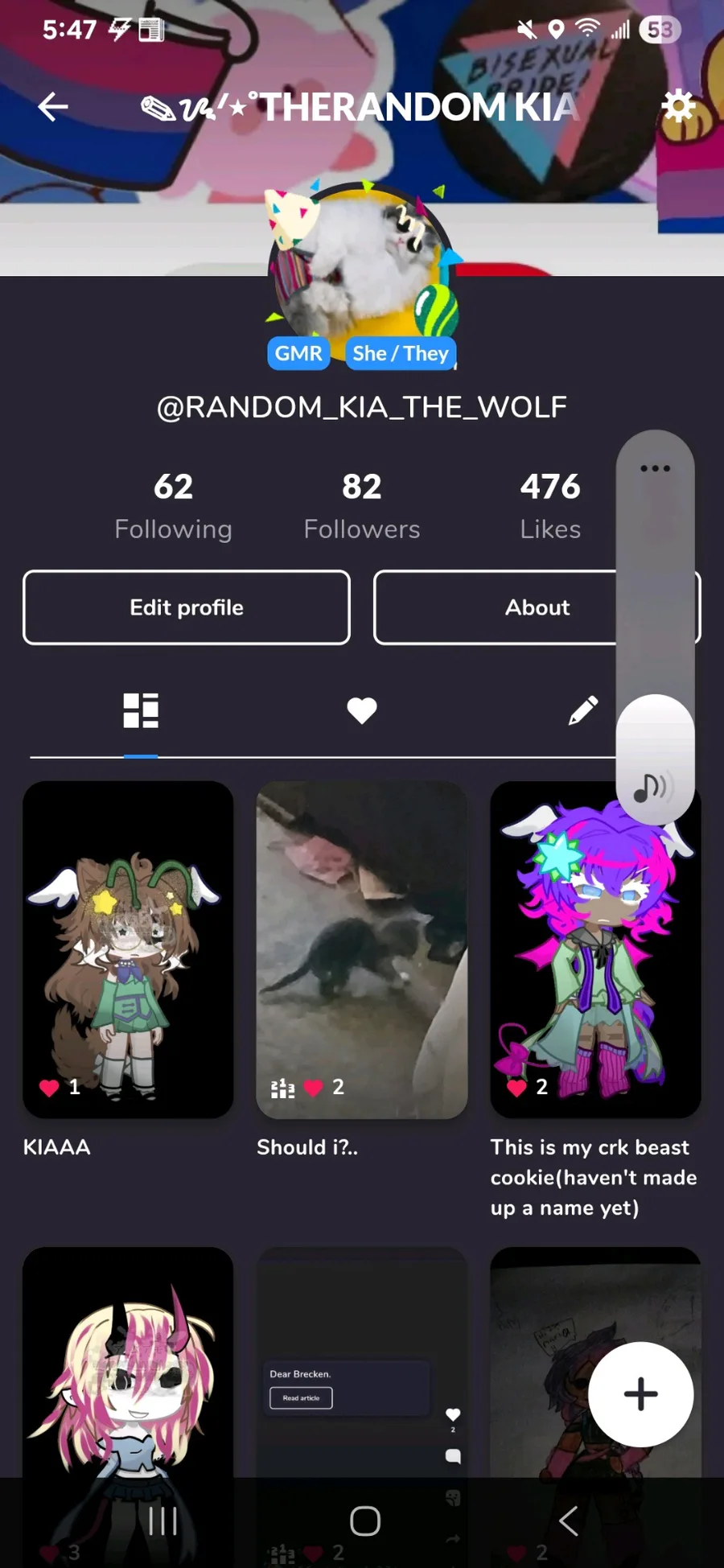Open the settings gear
724x1568 pixels.
click(678, 106)
